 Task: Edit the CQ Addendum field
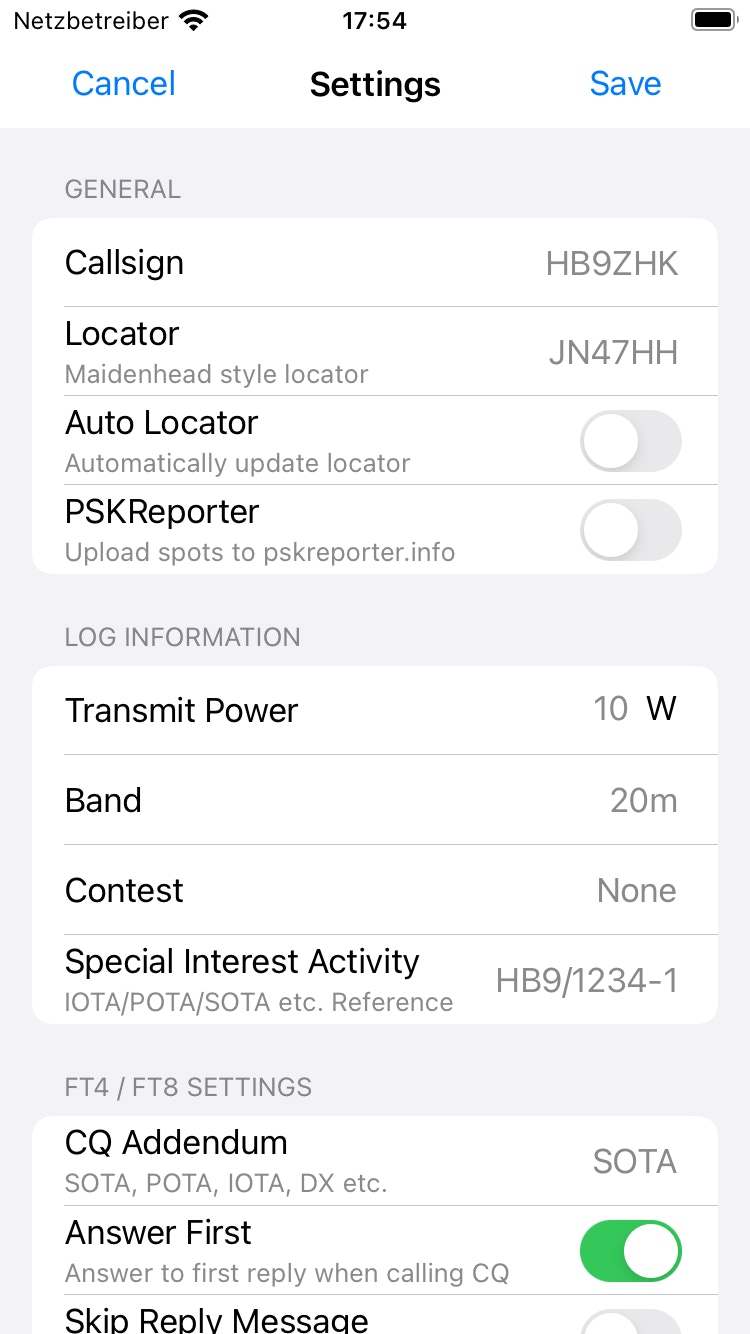634,1162
